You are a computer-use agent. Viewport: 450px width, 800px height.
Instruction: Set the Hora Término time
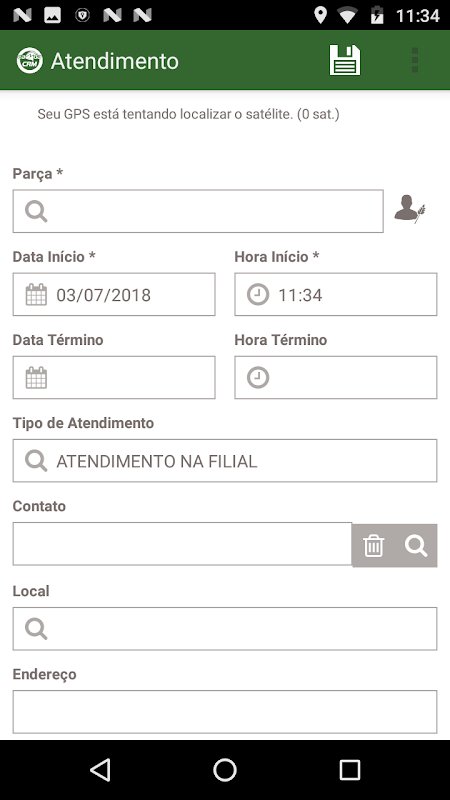336,378
